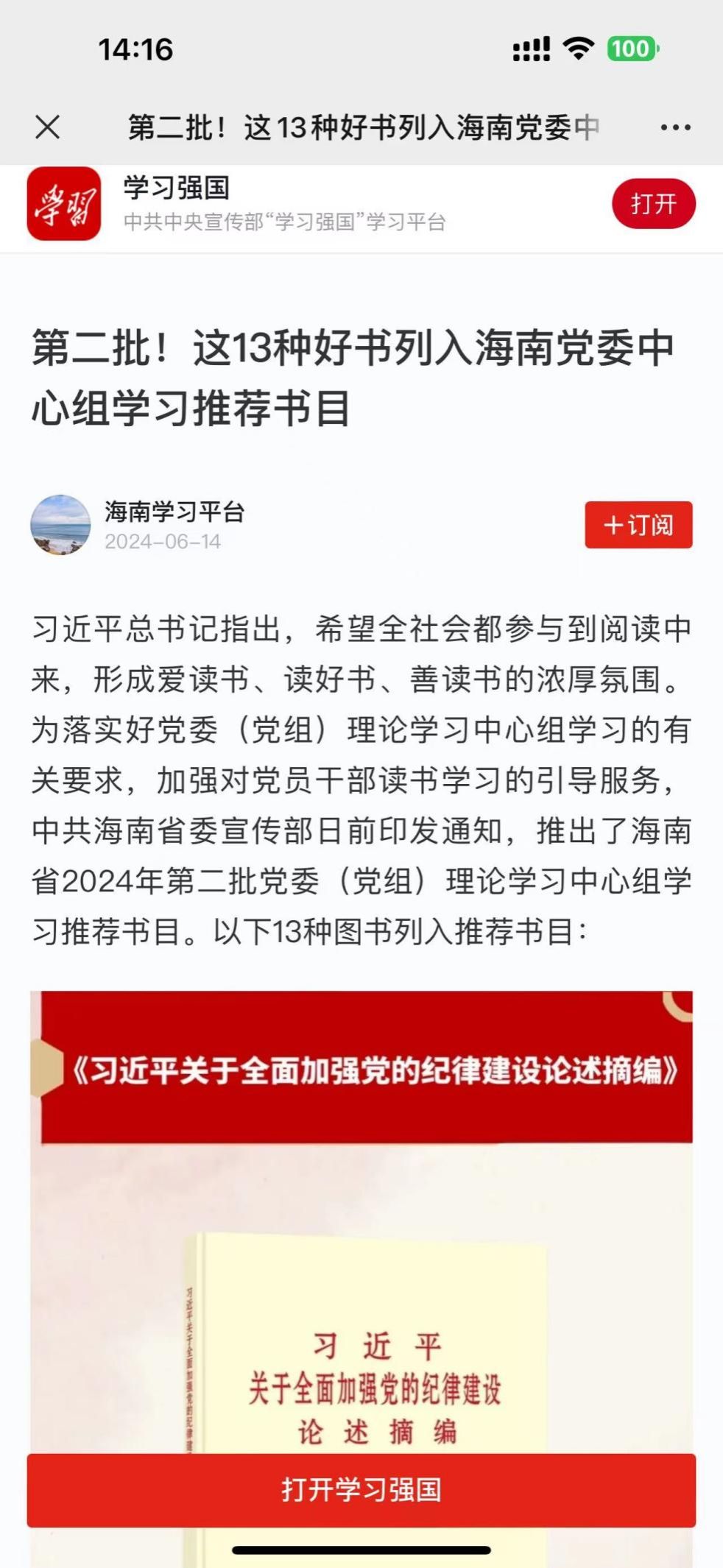The image size is (723, 1568).
Task: Tap 打开 to switch to the app
Action: click(652, 203)
